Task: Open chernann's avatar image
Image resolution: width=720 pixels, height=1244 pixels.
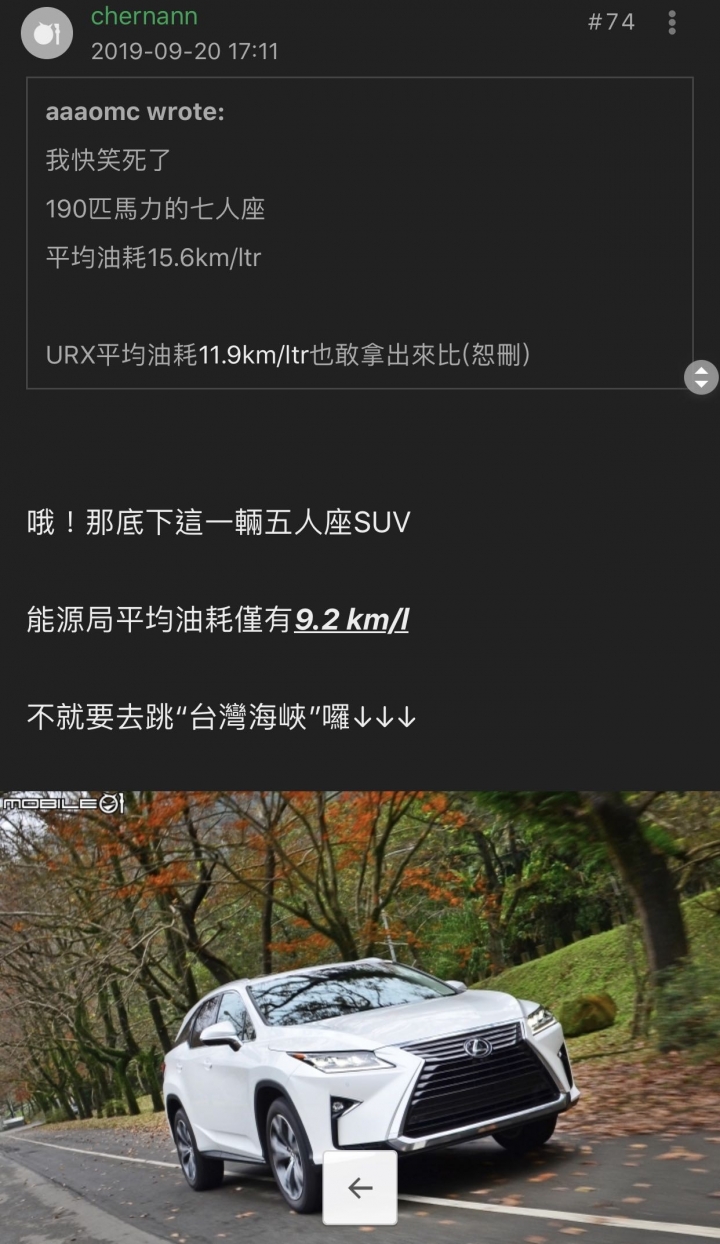Action: click(x=47, y=33)
